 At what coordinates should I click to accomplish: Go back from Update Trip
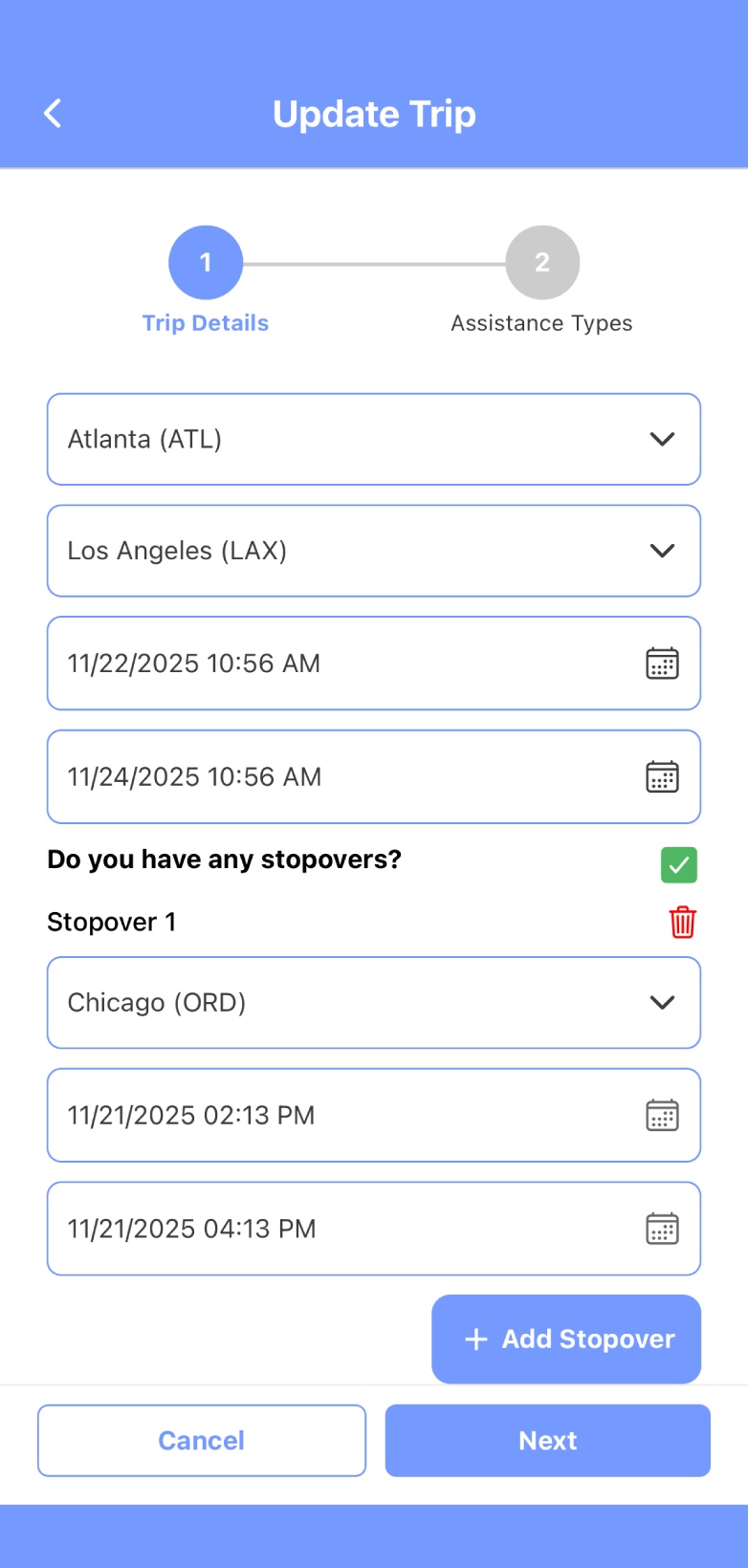[x=53, y=114]
